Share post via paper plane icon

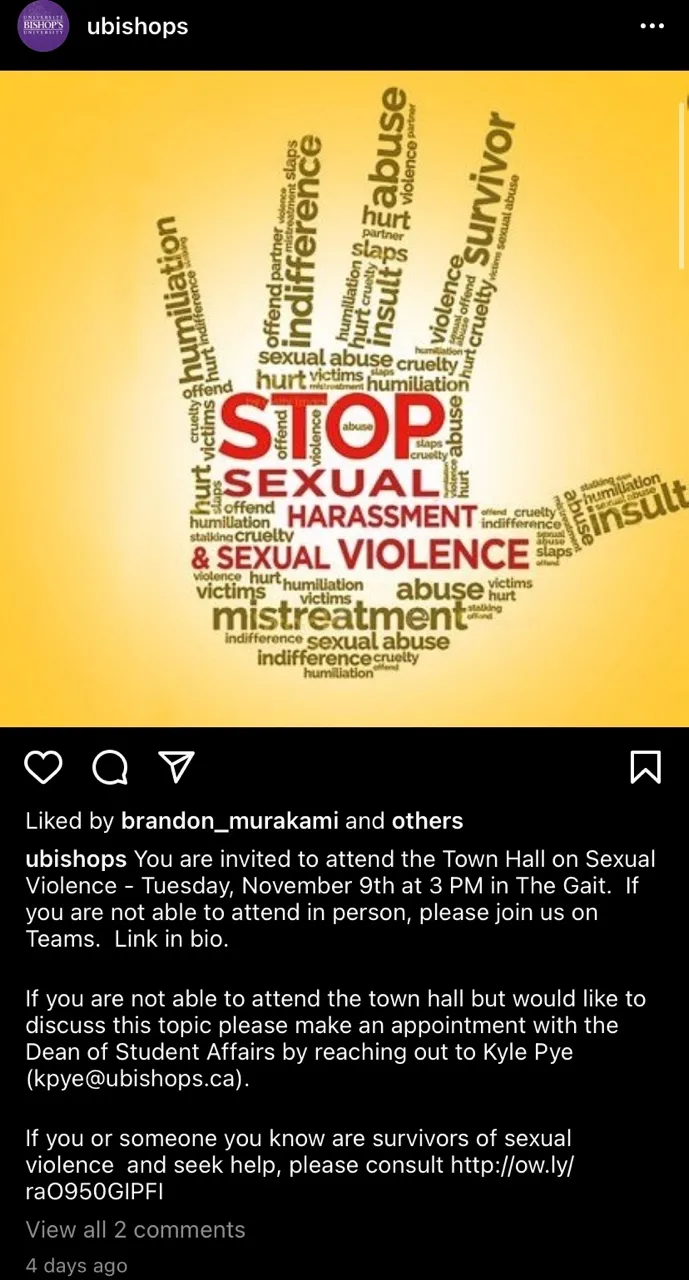176,767
